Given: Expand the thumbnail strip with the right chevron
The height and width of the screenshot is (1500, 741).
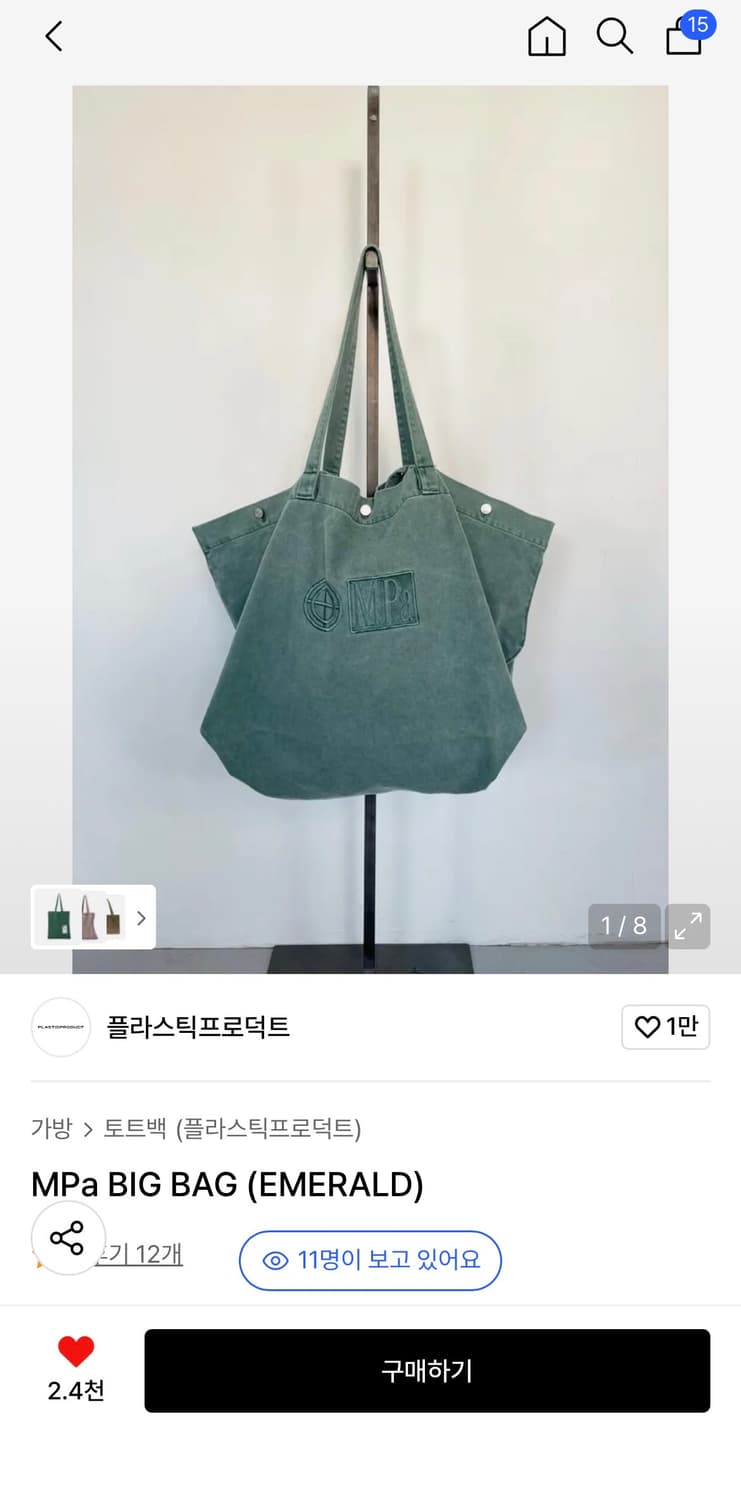Looking at the screenshot, I should point(141,917).
